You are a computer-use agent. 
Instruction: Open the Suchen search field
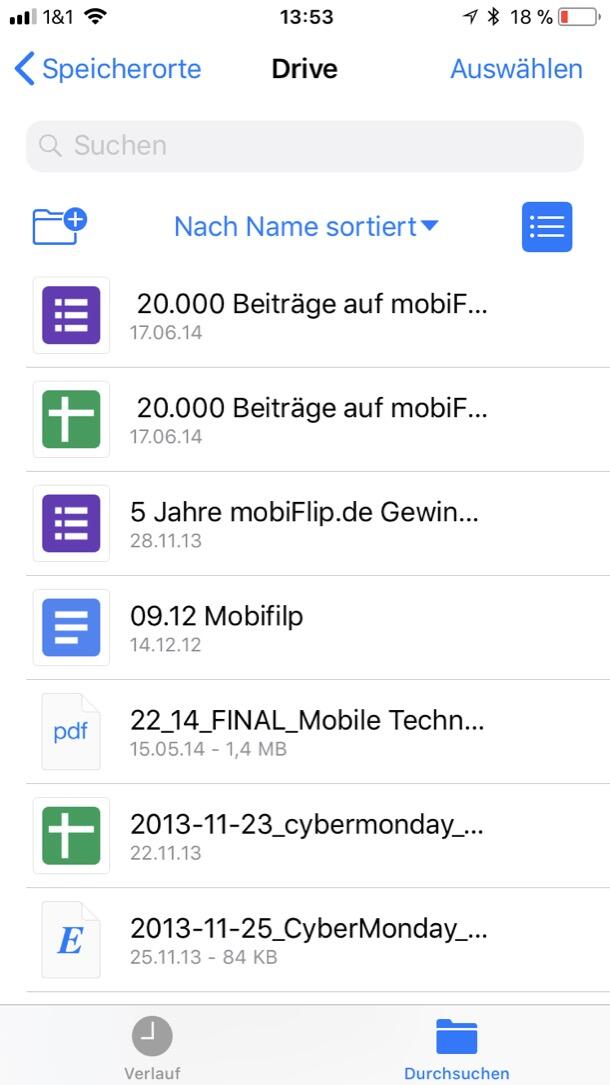(x=305, y=146)
